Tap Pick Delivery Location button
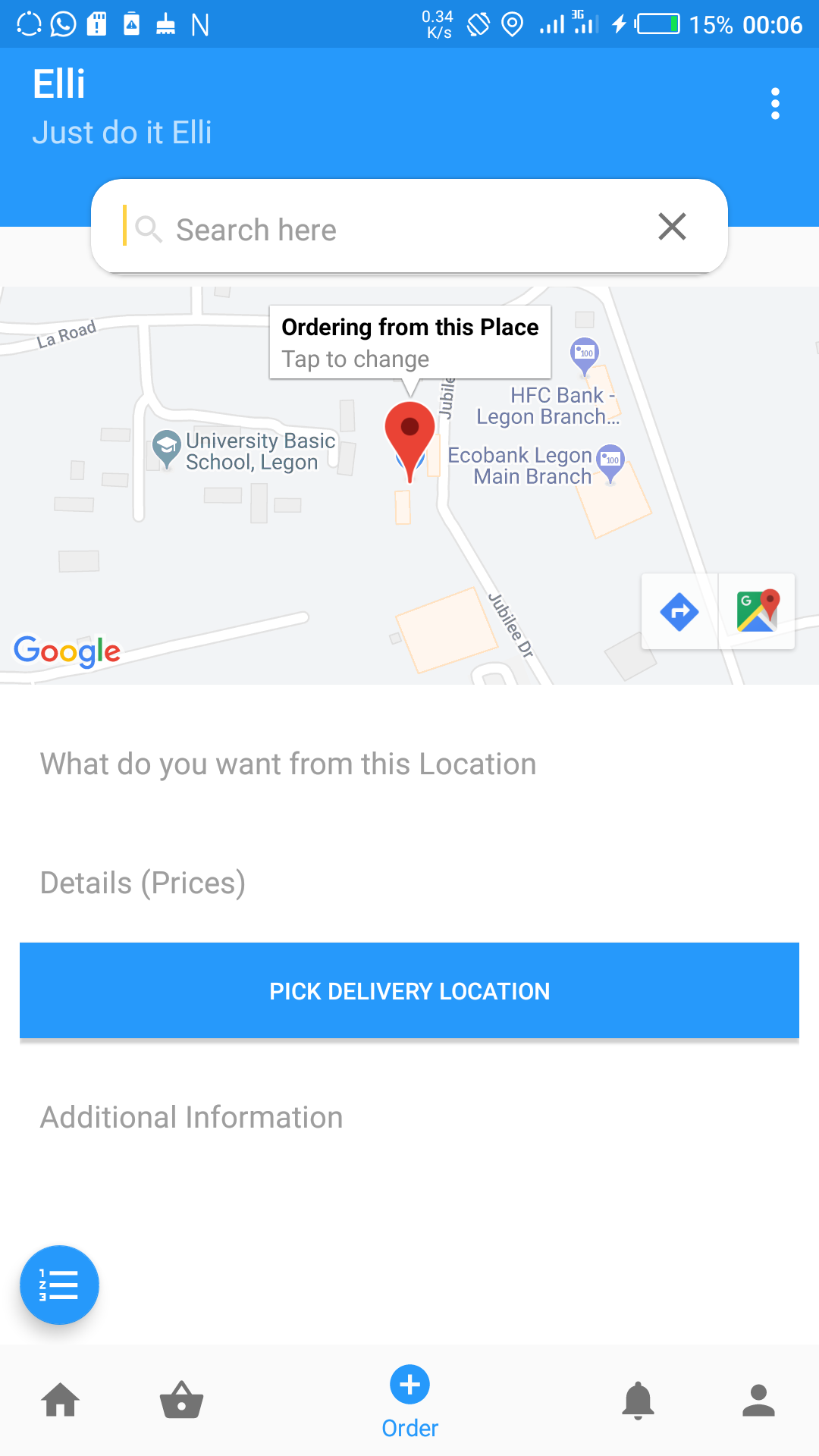This screenshot has width=819, height=1456. (409, 990)
